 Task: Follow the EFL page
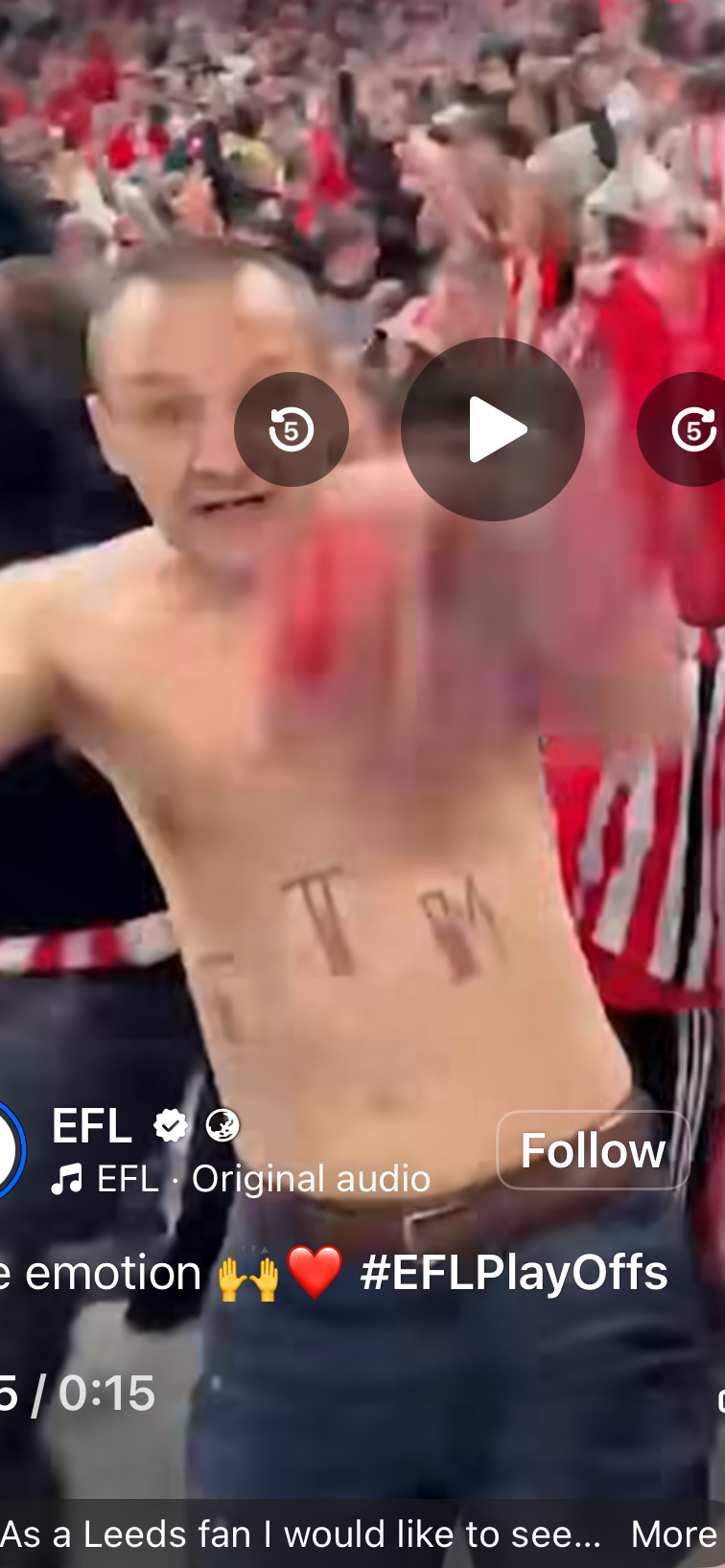(593, 1150)
